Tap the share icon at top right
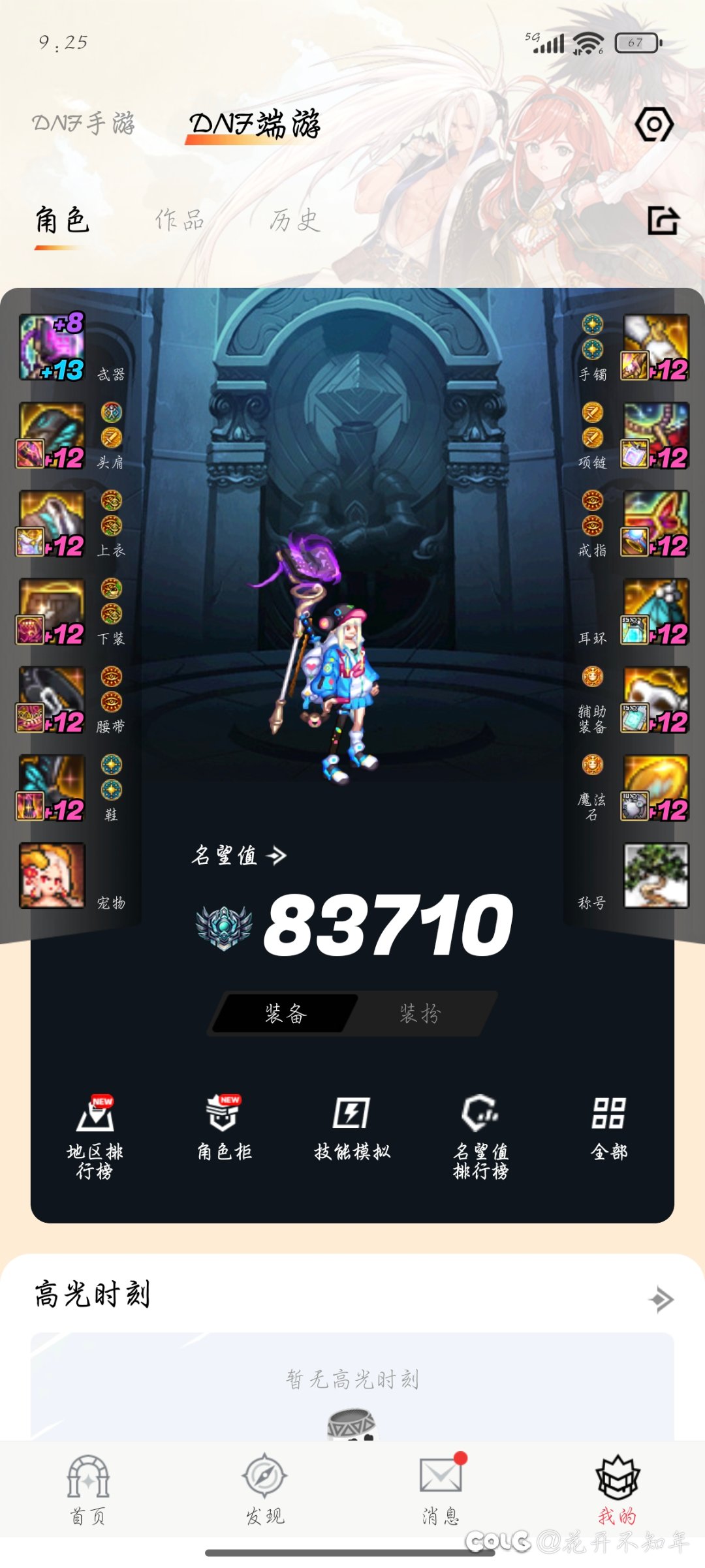Screen dimensions: 705x1568 663,221
